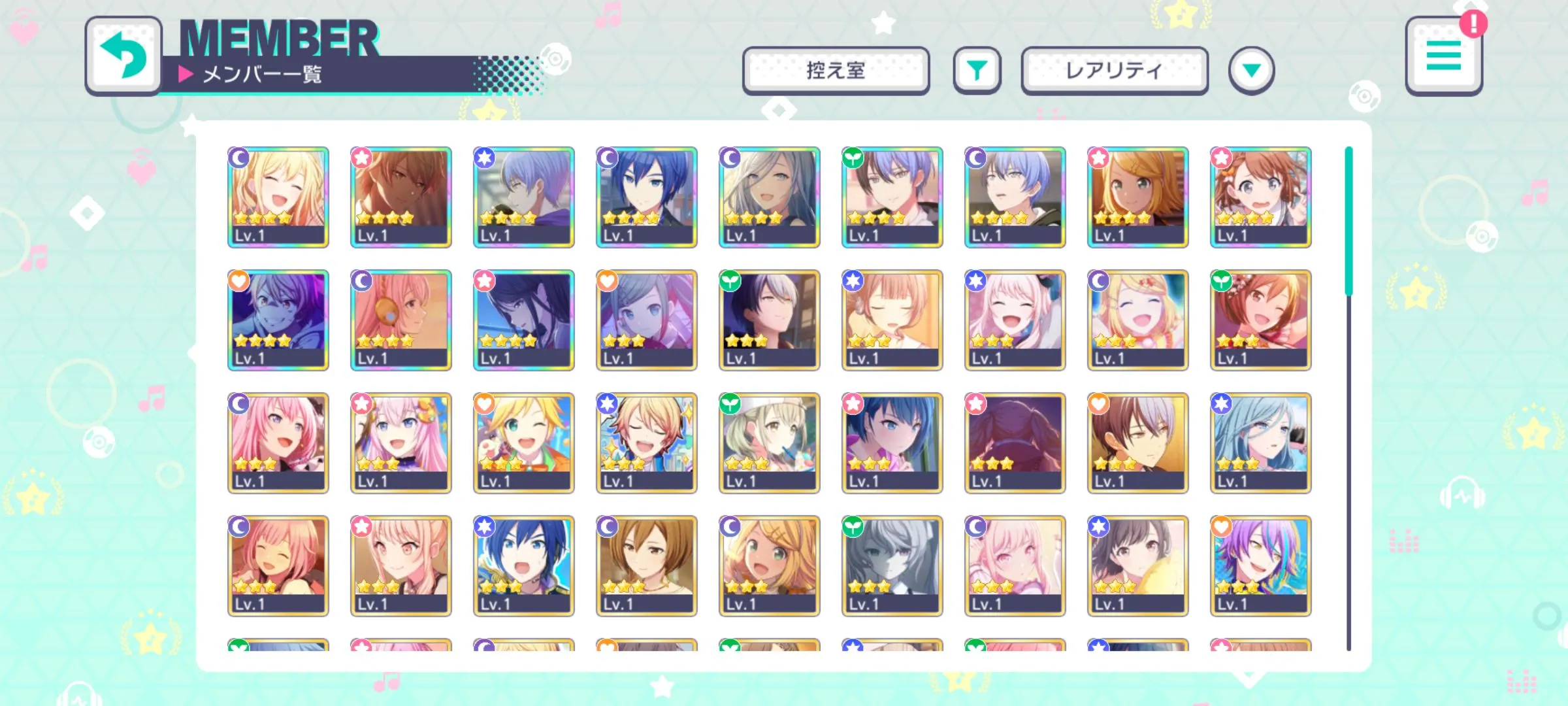Go back using the arrow button
The image size is (1568, 706).
pyautogui.click(x=123, y=56)
